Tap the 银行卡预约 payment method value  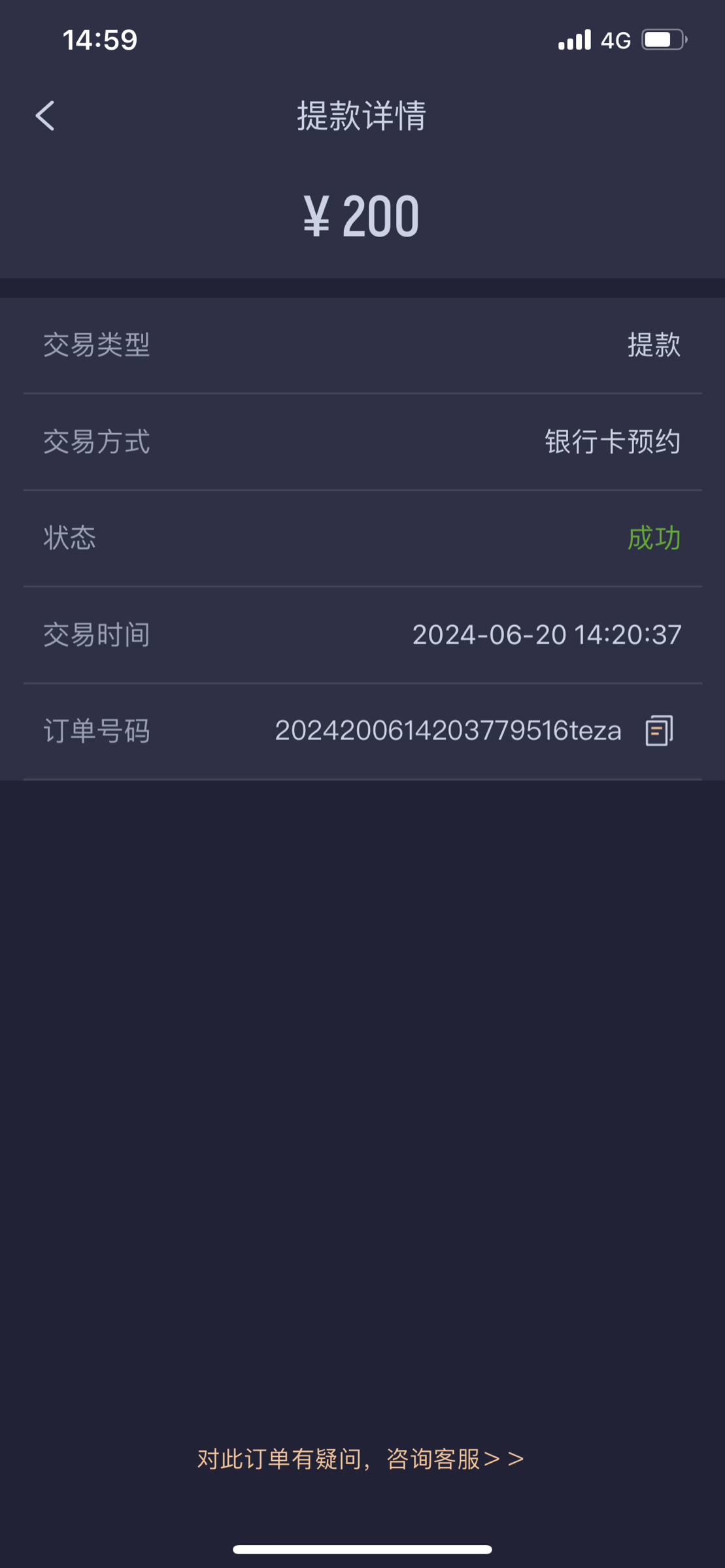pyautogui.click(x=611, y=442)
